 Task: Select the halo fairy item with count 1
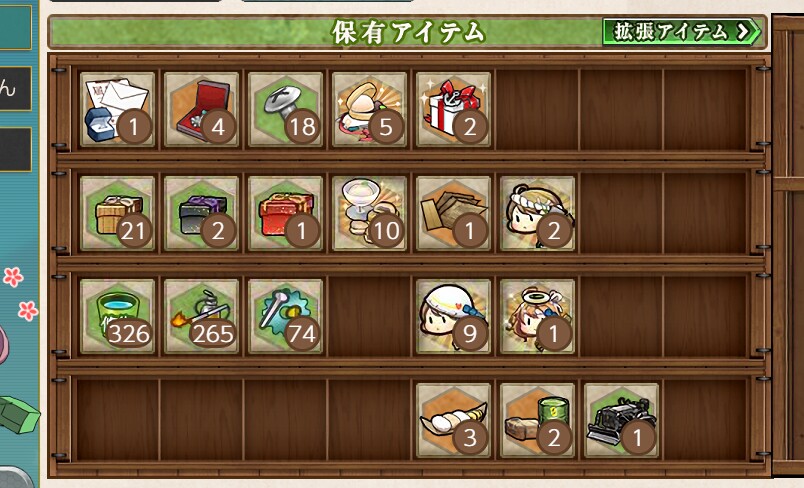tap(537, 316)
